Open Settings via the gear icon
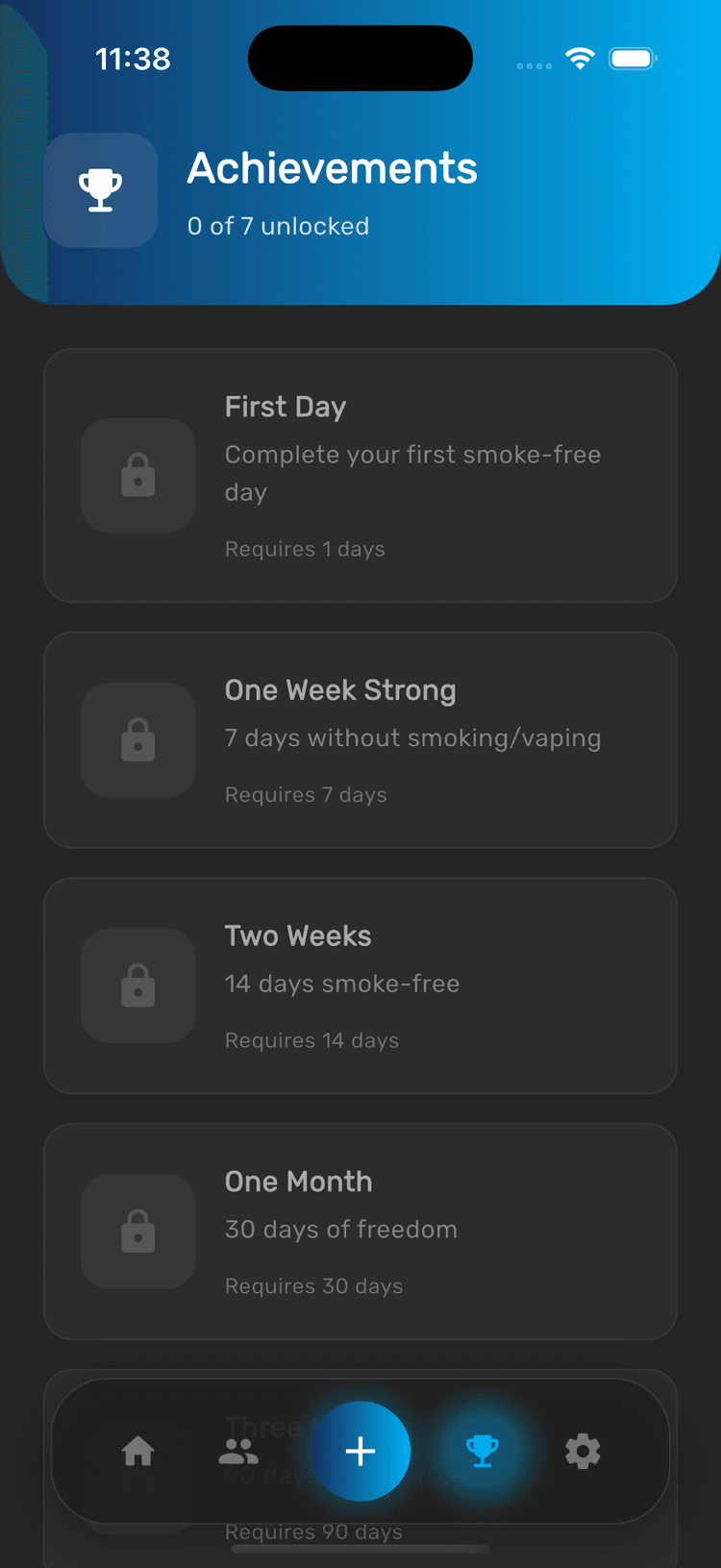The height and width of the screenshot is (1568, 721). click(x=583, y=1452)
